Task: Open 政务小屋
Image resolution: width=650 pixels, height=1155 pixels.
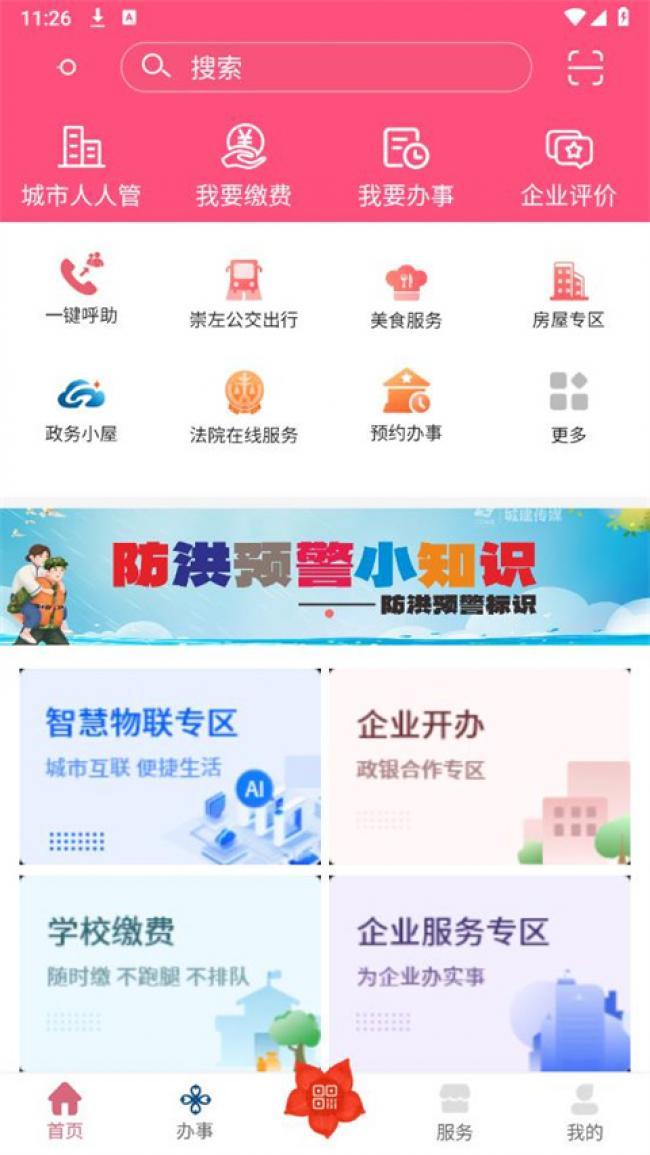Action: click(x=81, y=408)
